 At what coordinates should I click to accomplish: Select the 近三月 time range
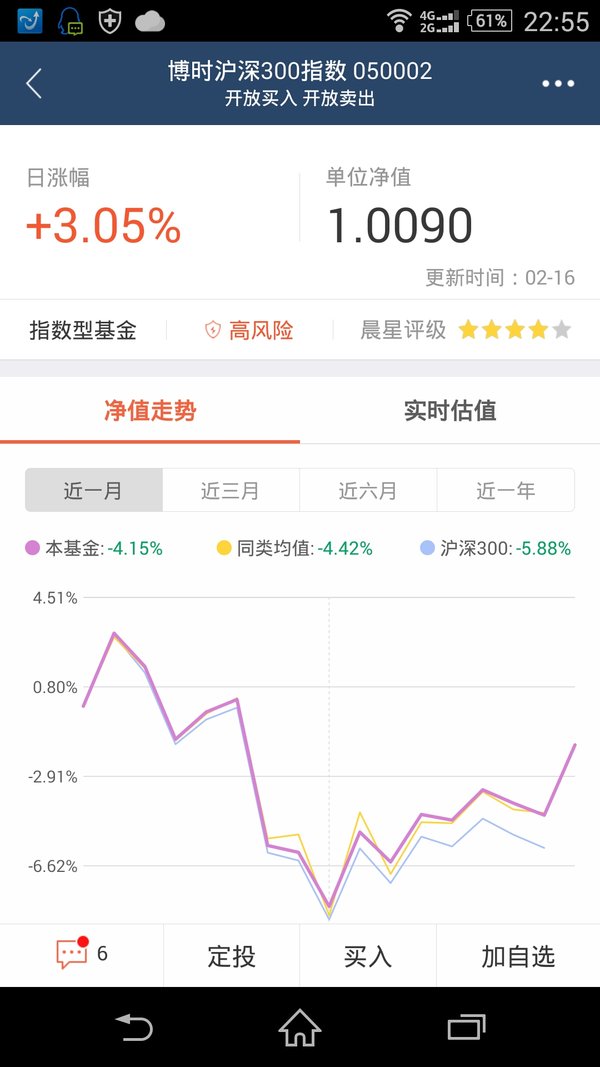click(231, 490)
